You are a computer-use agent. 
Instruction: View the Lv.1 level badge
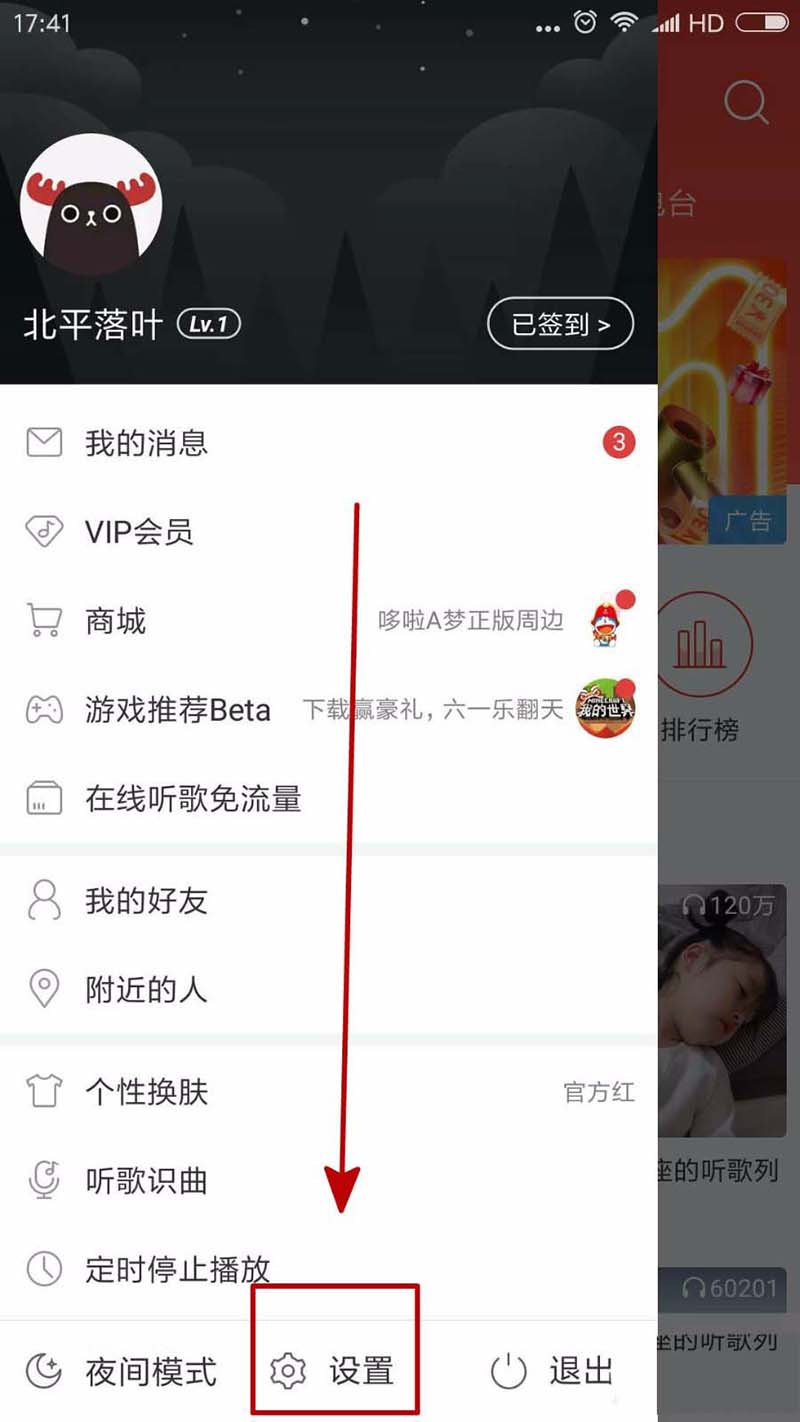pyautogui.click(x=208, y=324)
